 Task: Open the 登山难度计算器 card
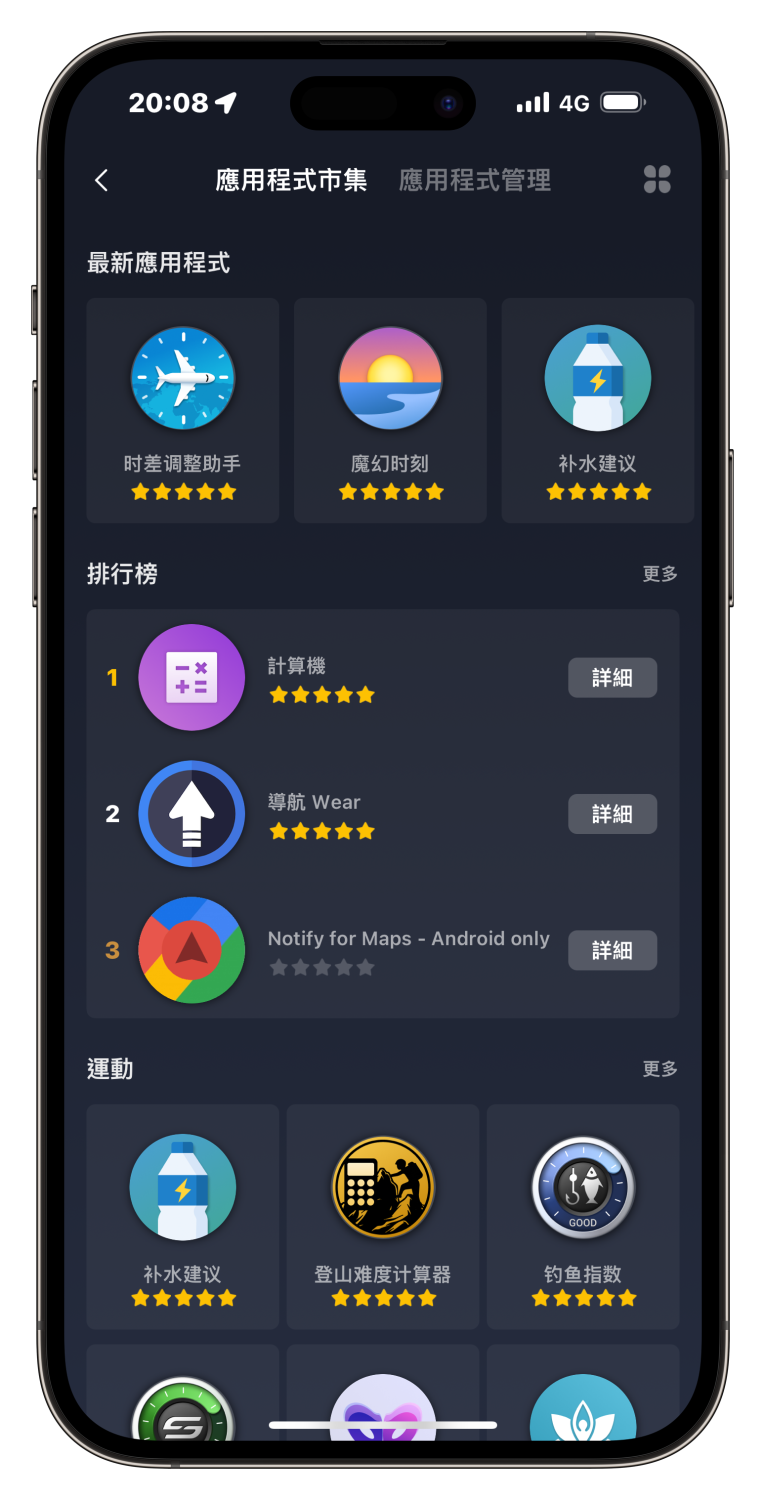click(x=383, y=1216)
